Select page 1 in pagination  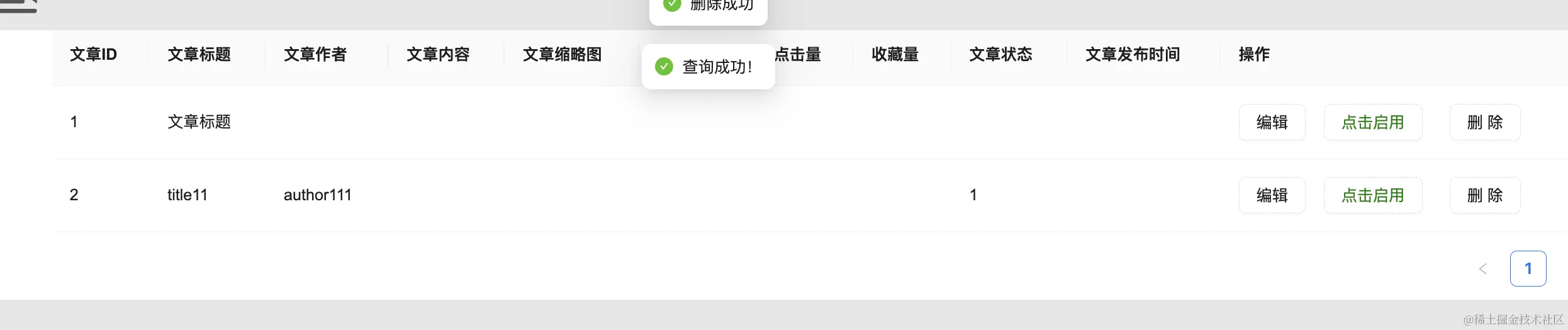1528,269
